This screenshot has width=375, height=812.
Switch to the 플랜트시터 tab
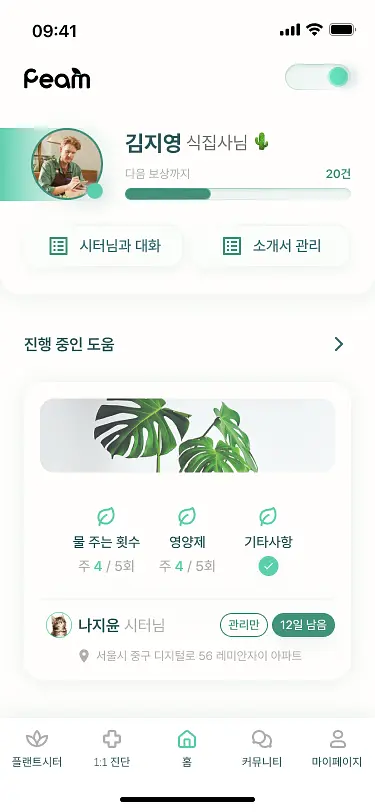tap(37, 749)
